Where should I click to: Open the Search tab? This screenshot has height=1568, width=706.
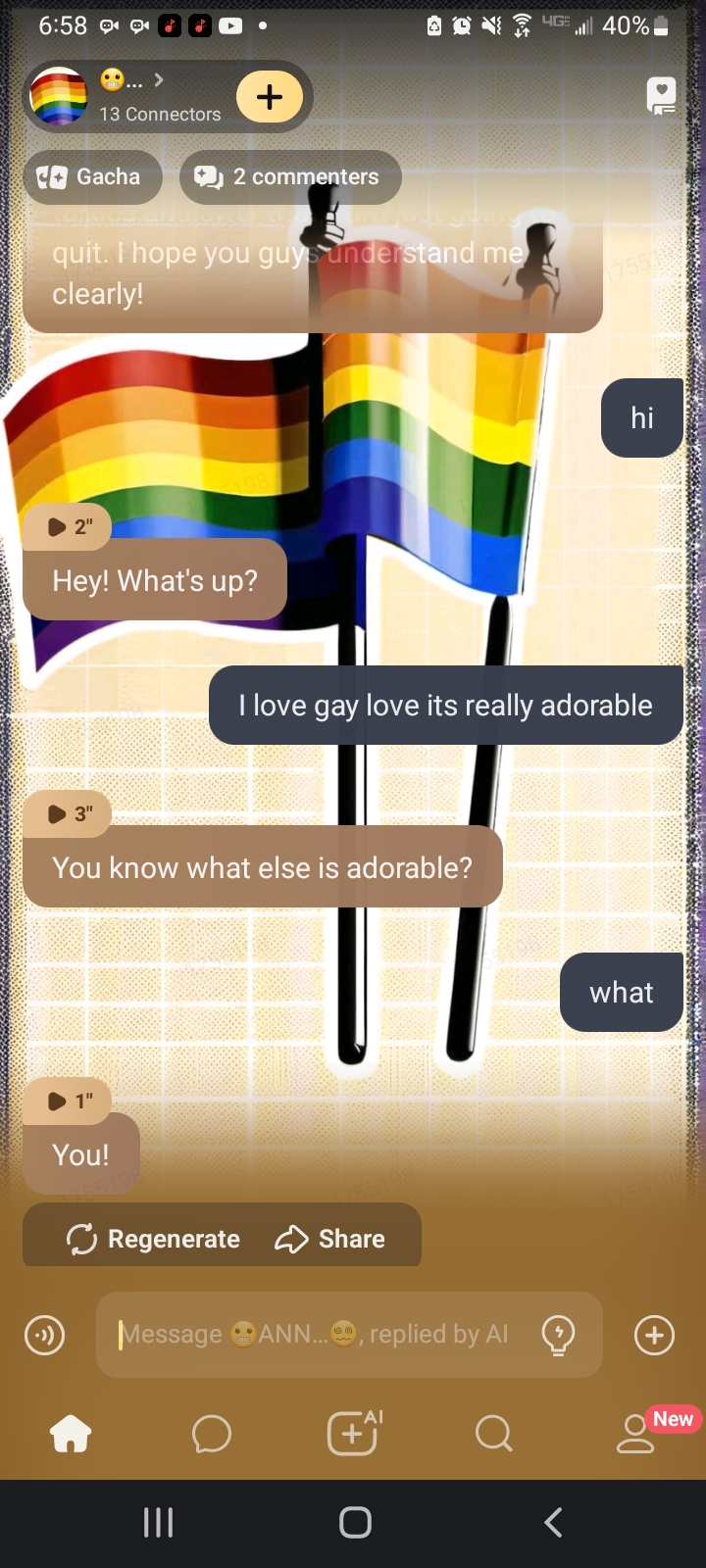[493, 1435]
